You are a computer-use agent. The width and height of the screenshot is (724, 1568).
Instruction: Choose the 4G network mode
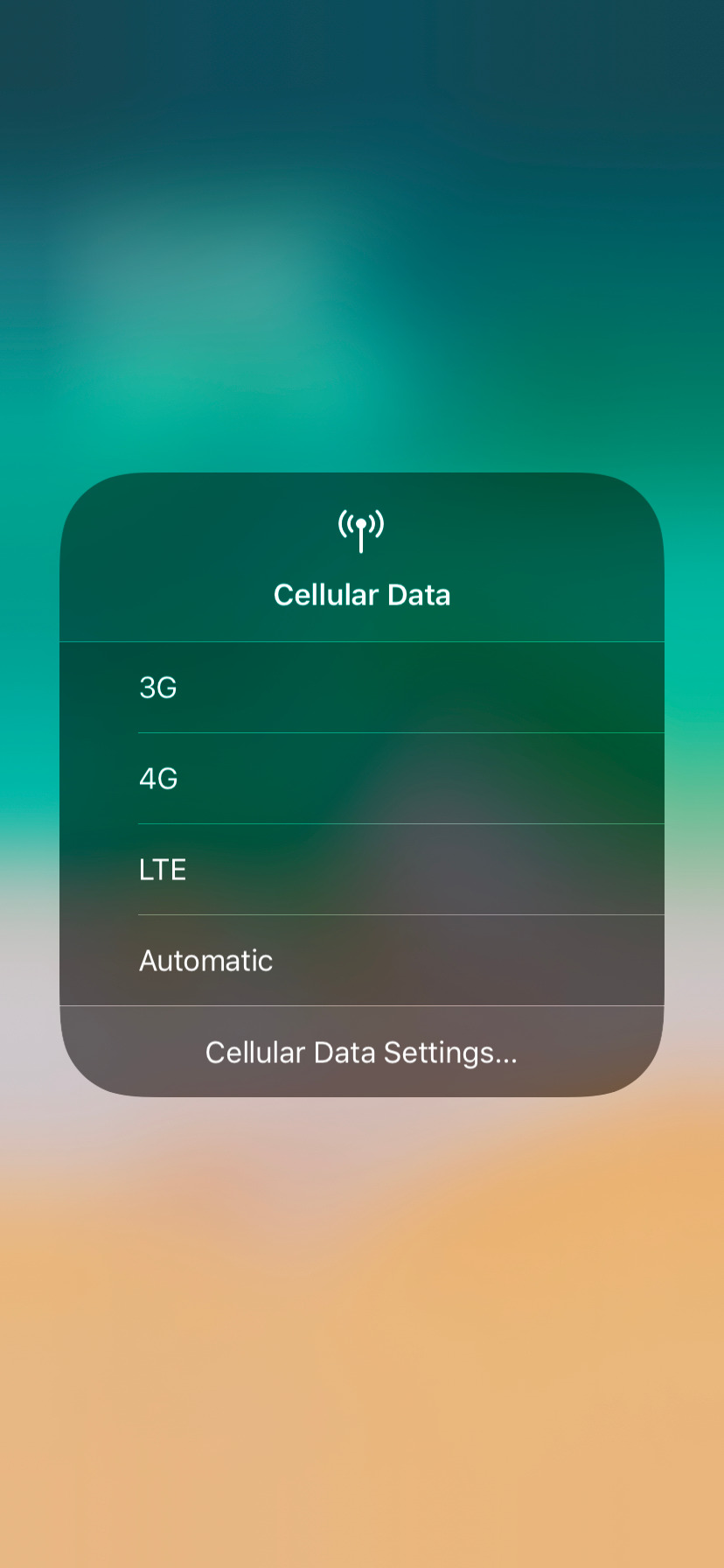tap(362, 779)
